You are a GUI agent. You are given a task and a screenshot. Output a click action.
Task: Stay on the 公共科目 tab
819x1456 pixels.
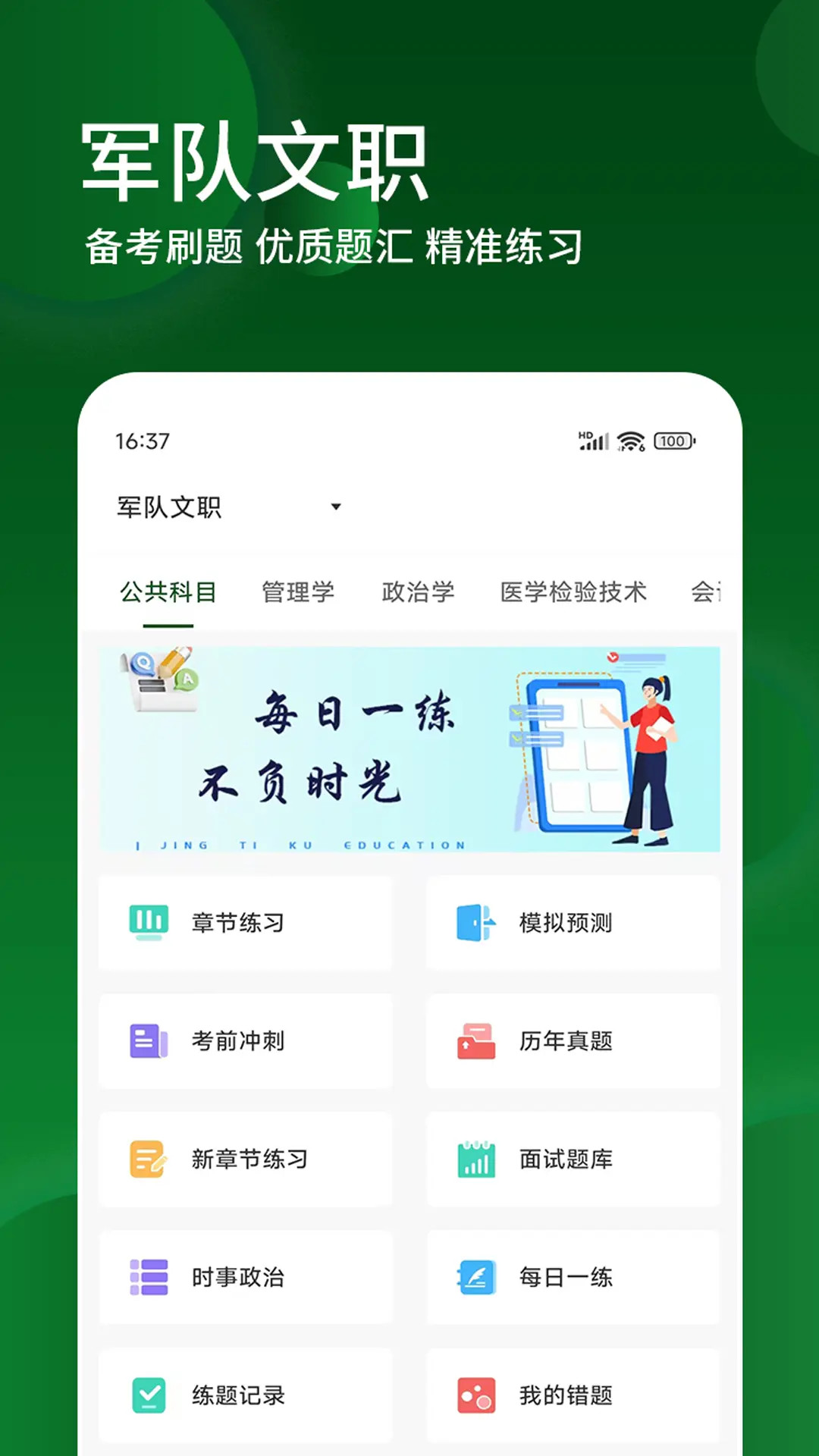click(166, 593)
